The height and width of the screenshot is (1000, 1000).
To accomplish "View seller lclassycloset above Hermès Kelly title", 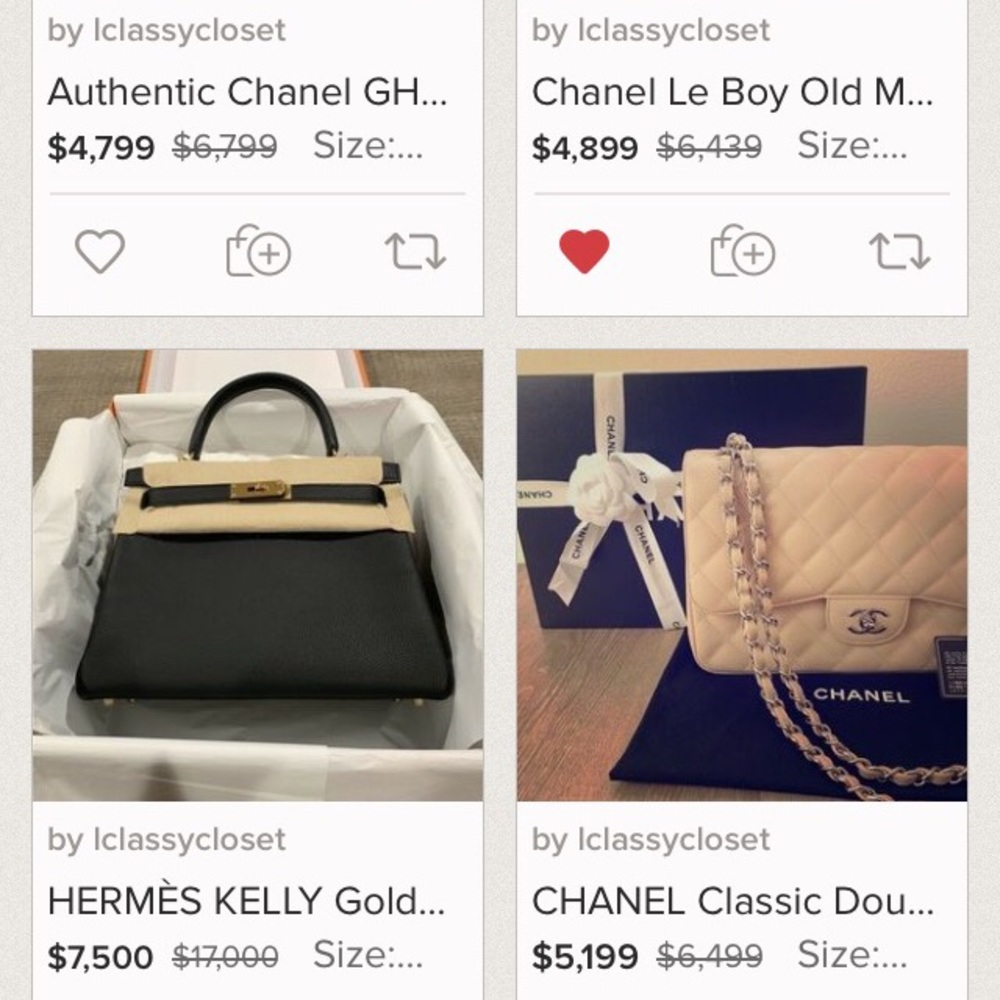I will (167, 840).
